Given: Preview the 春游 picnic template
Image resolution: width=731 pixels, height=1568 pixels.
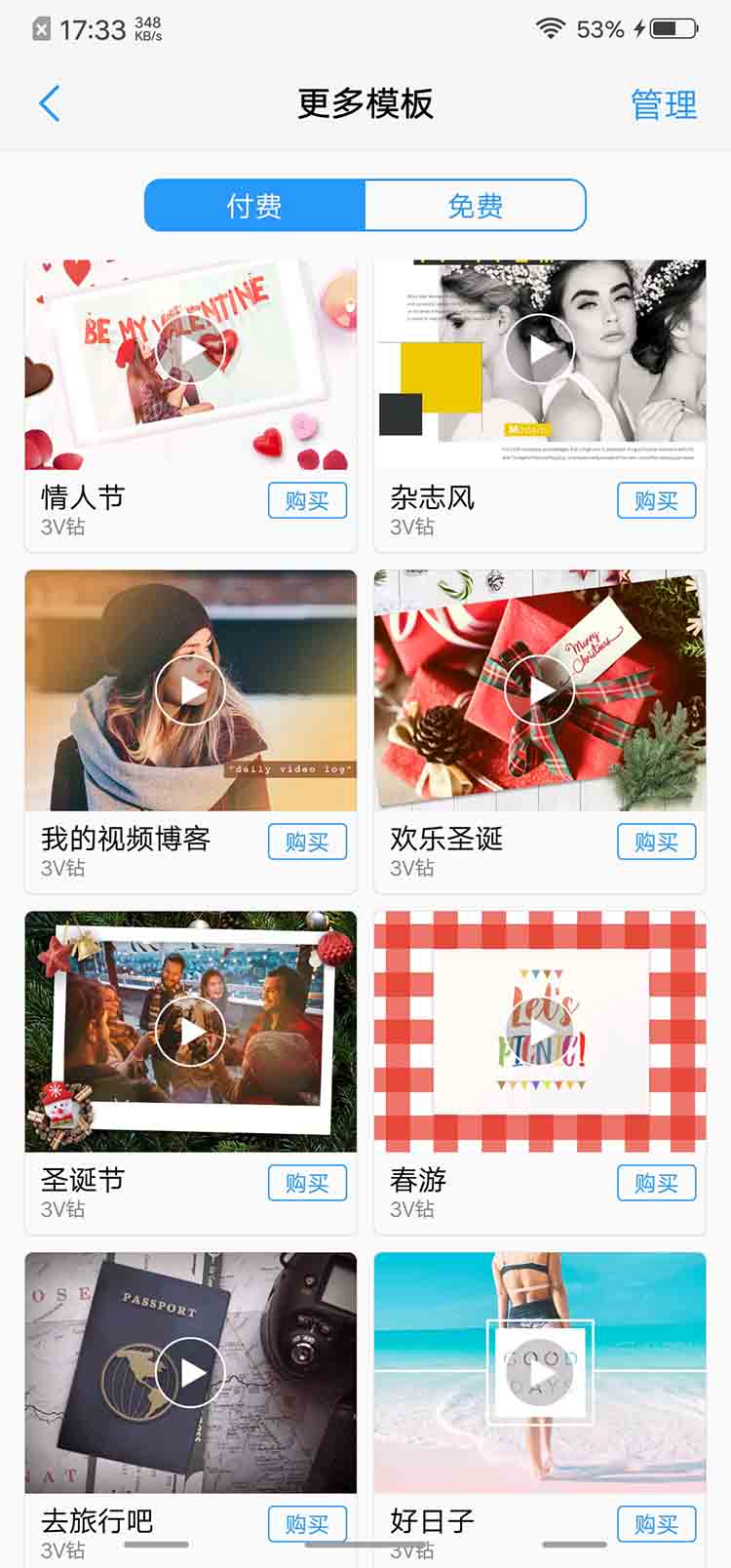Looking at the screenshot, I should (x=539, y=1032).
